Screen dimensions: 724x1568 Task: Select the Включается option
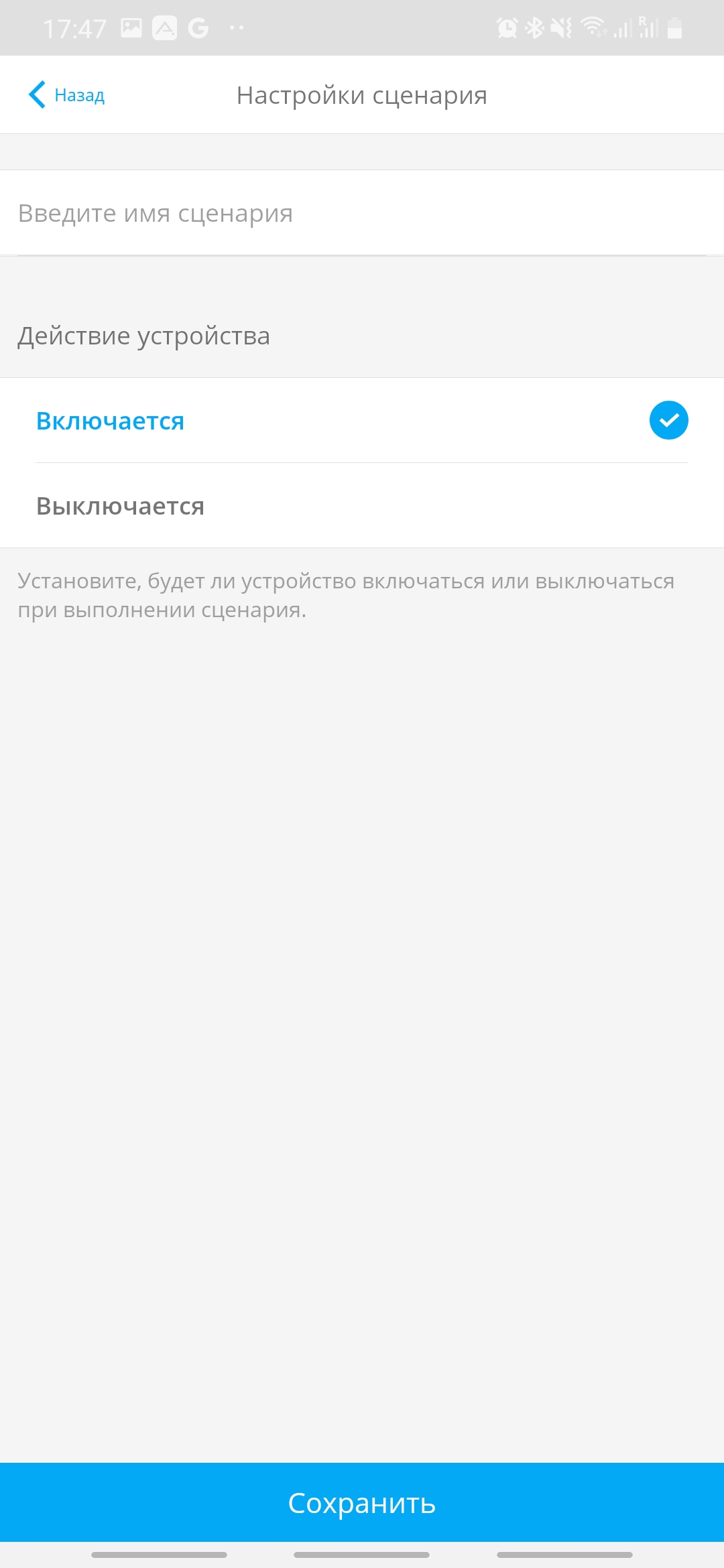tap(362, 421)
